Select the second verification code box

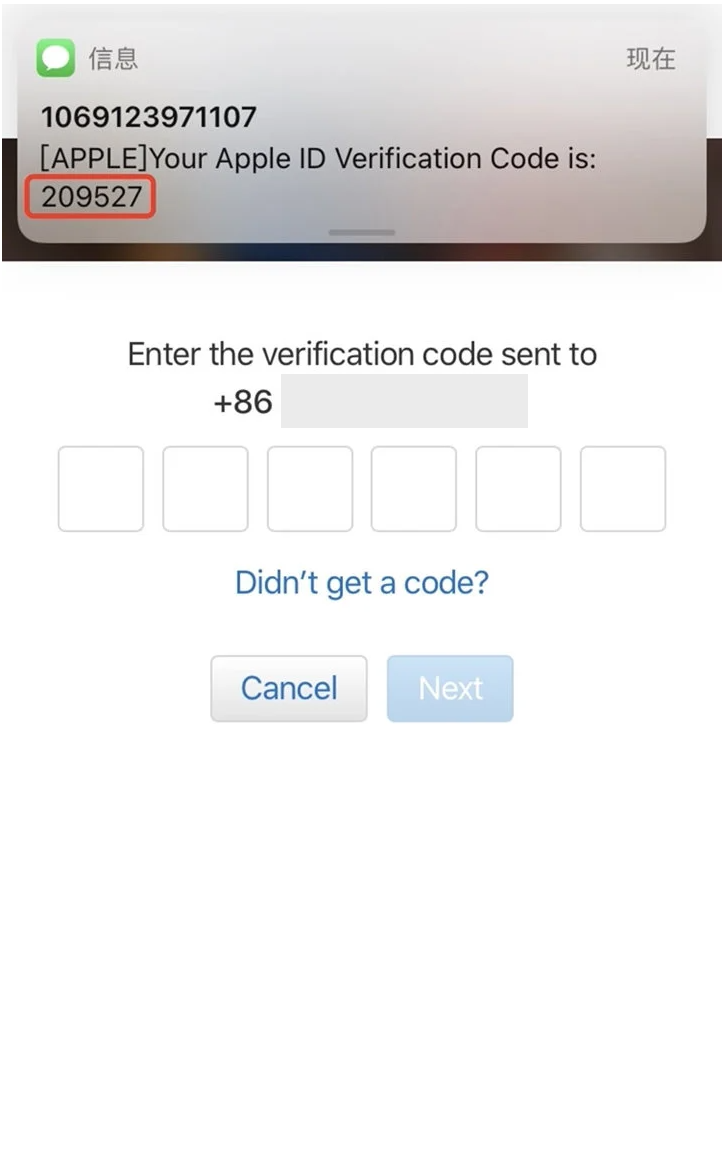click(x=205, y=489)
